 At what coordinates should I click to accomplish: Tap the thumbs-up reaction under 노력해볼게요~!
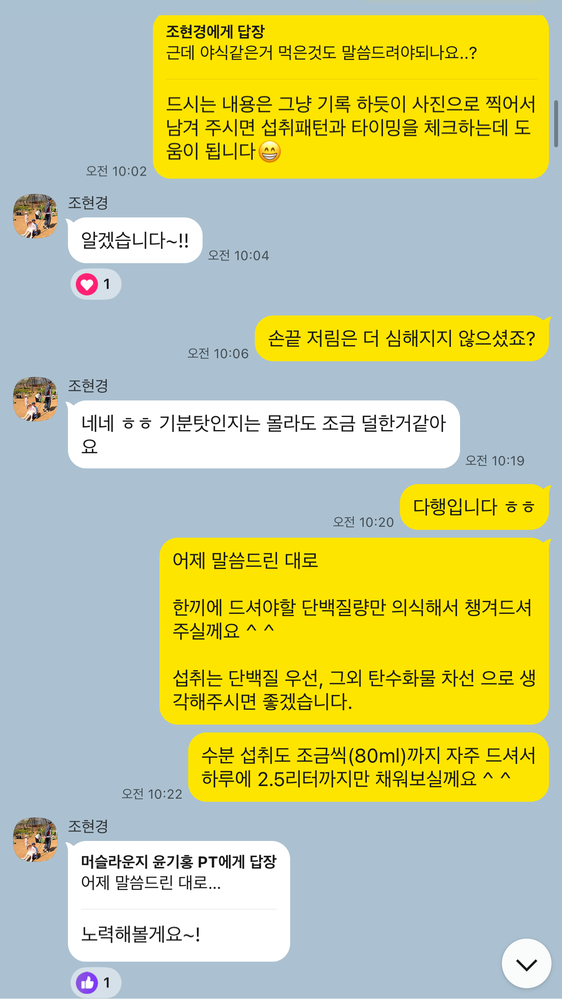pyautogui.click(x=95, y=983)
